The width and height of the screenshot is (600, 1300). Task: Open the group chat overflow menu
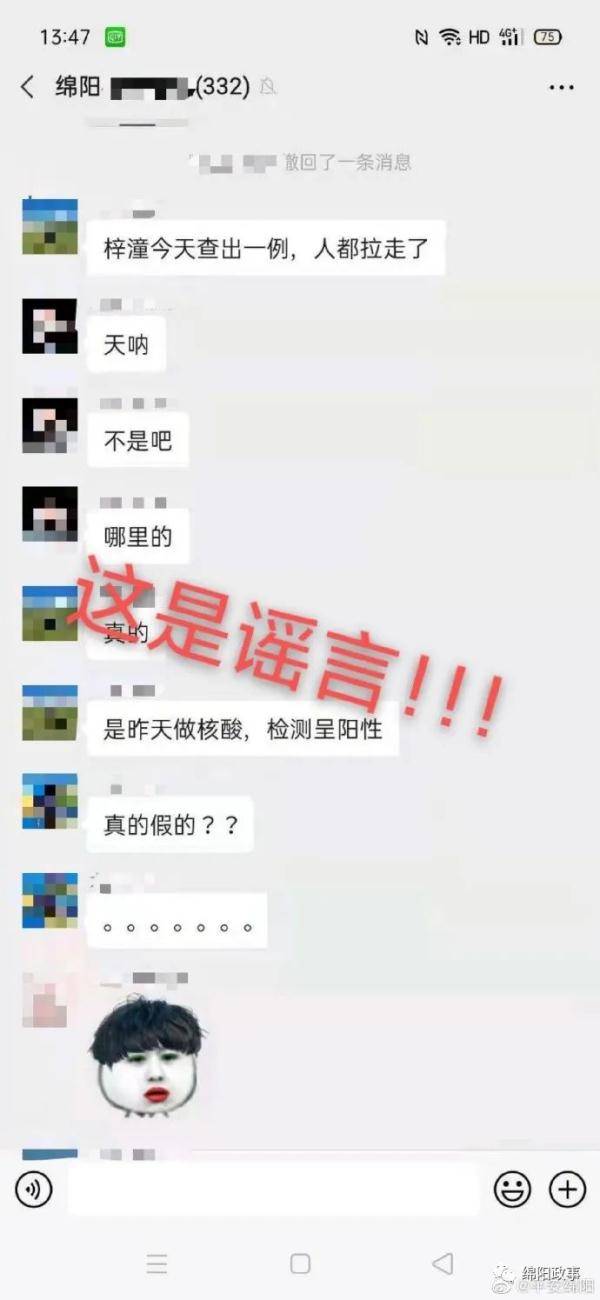(561, 88)
